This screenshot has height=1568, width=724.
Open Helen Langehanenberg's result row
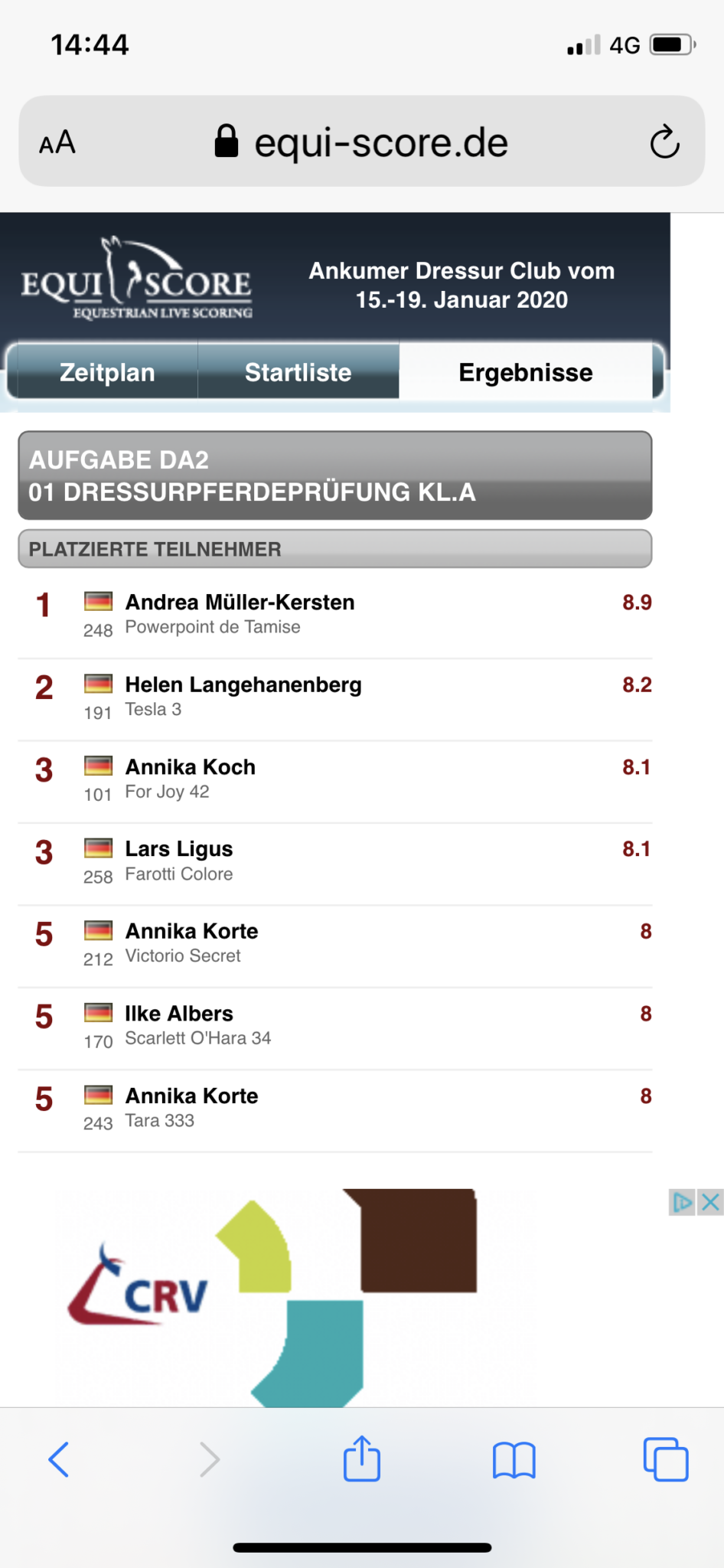(334, 697)
